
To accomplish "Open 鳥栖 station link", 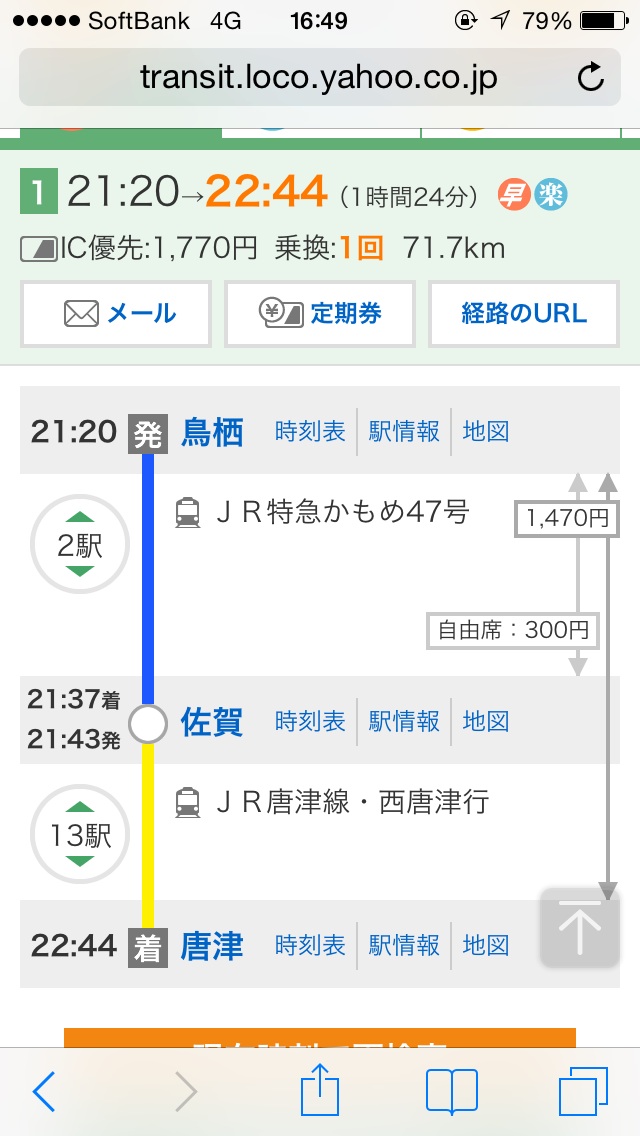I will coord(212,432).
